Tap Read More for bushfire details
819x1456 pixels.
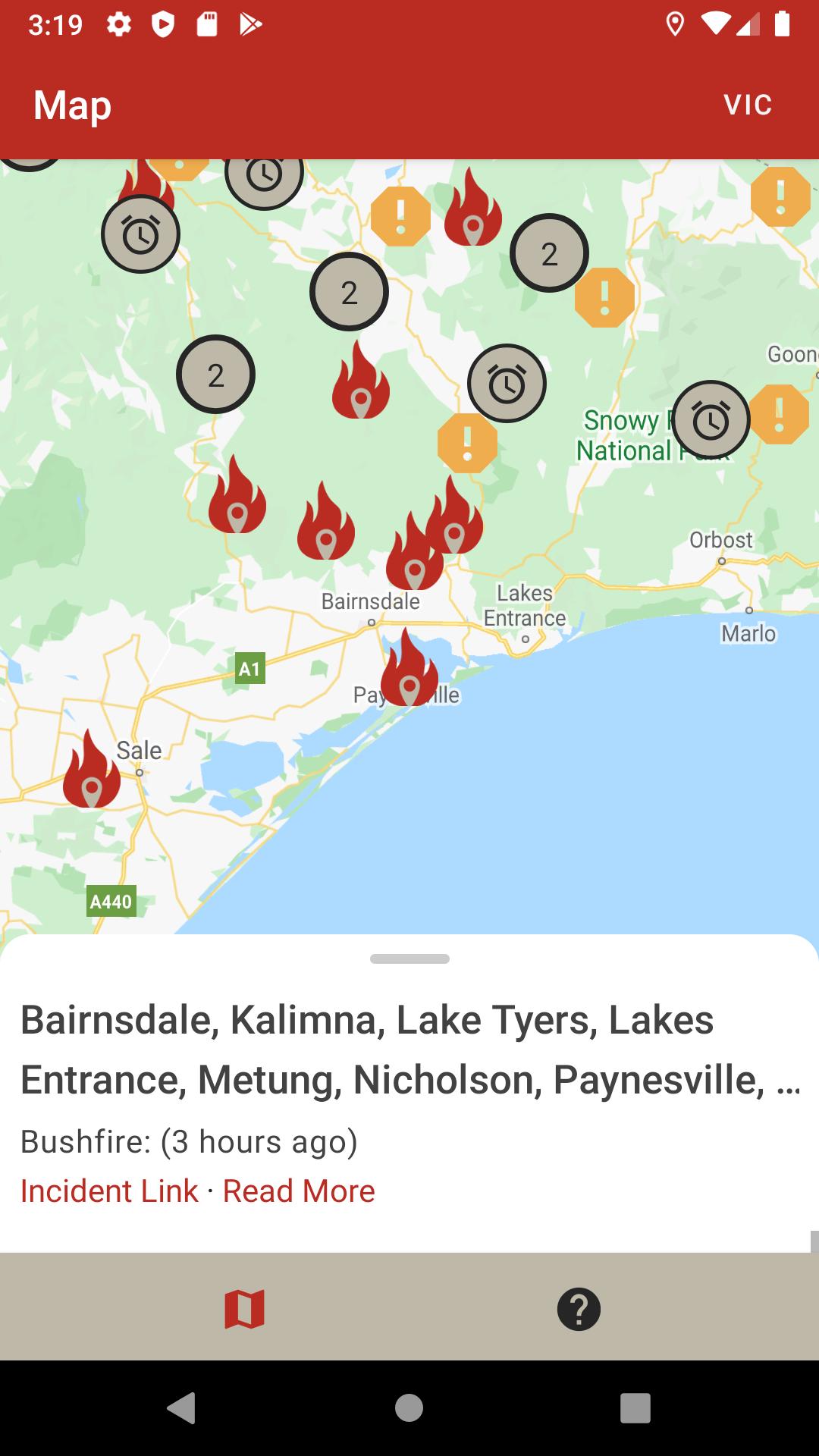(x=299, y=1191)
